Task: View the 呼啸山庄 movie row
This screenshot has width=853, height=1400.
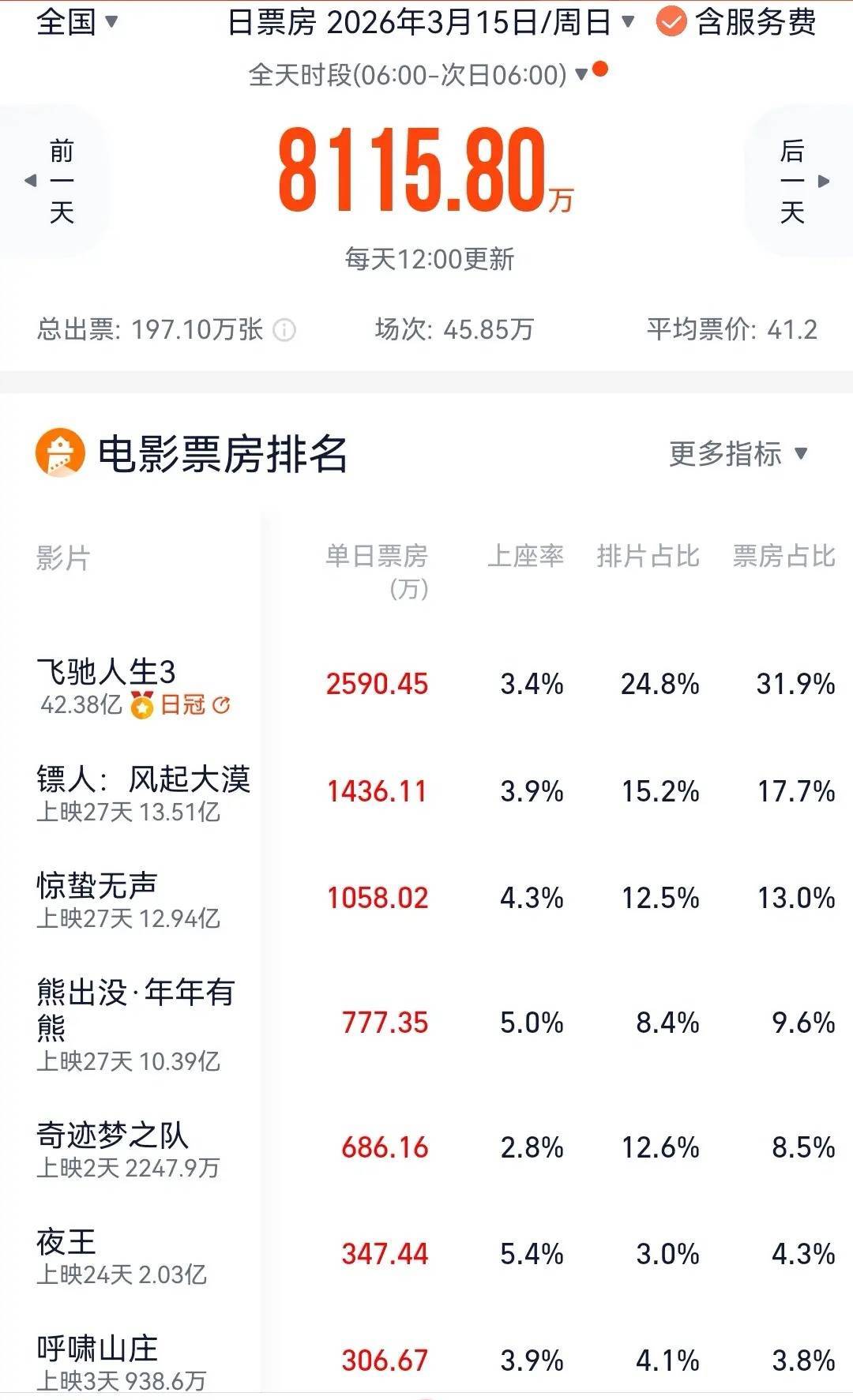Action: [97, 1349]
